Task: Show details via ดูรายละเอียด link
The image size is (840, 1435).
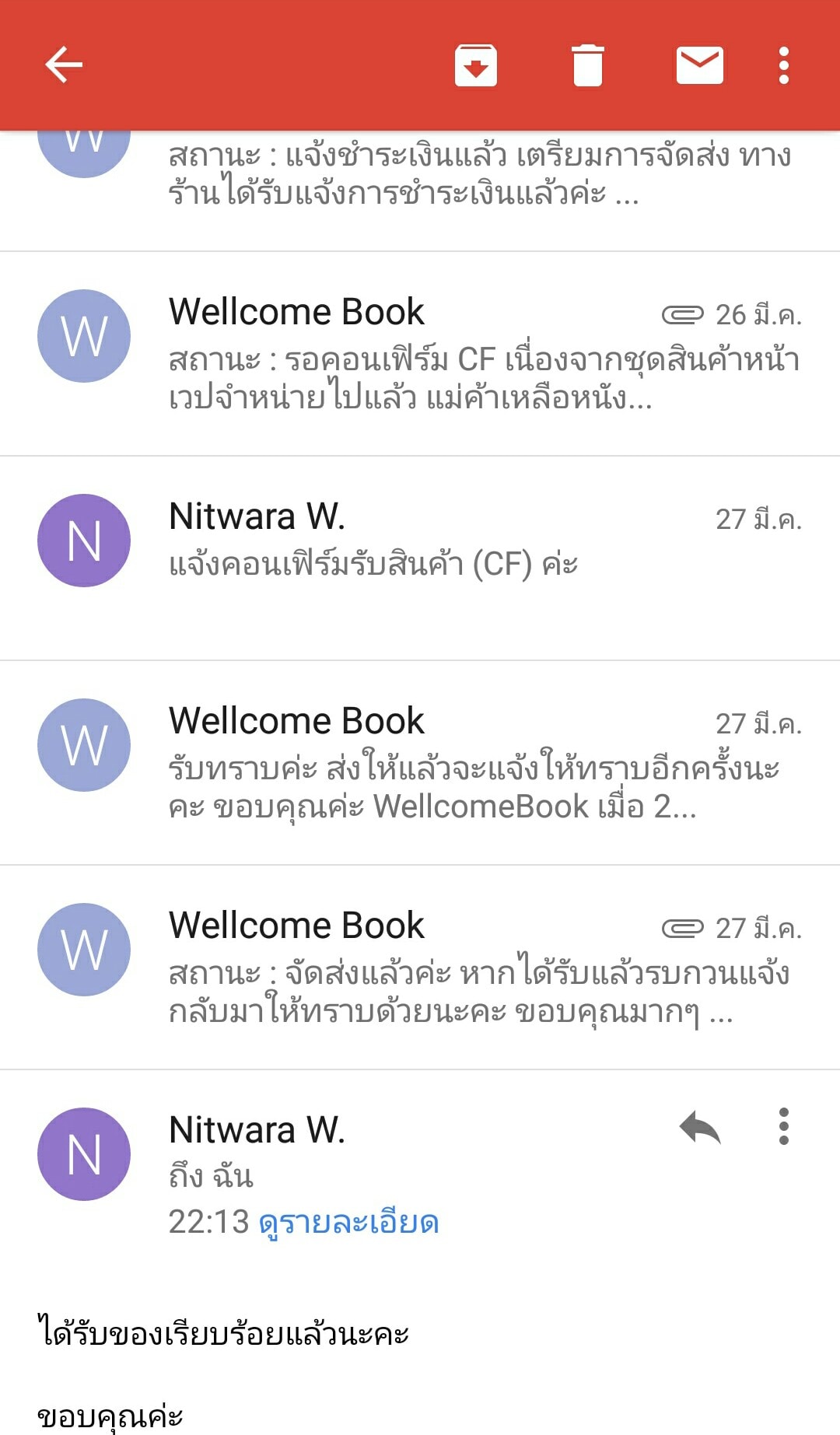Action: point(348,1222)
